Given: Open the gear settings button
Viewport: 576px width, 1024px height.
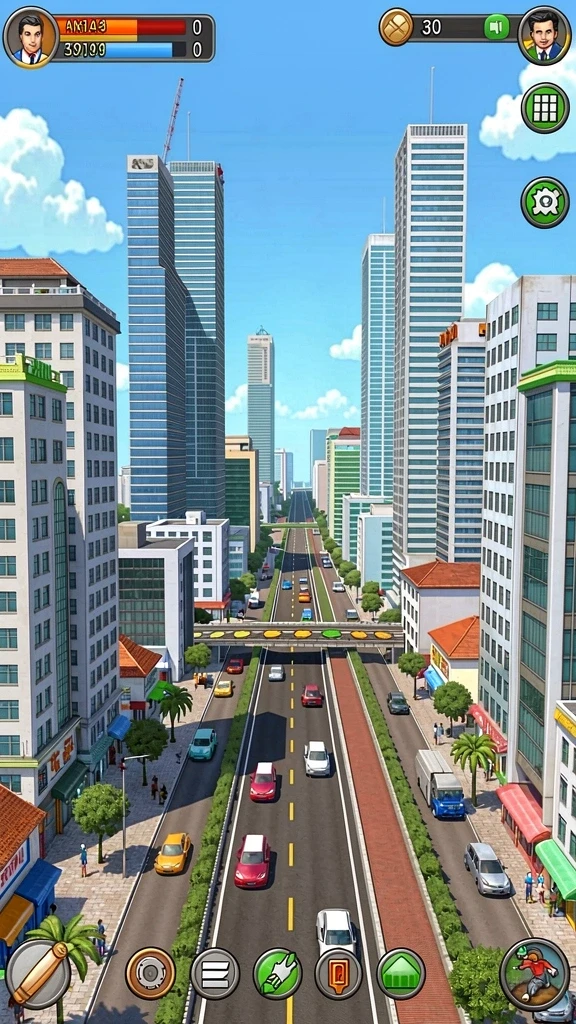Looking at the screenshot, I should coord(545,202).
